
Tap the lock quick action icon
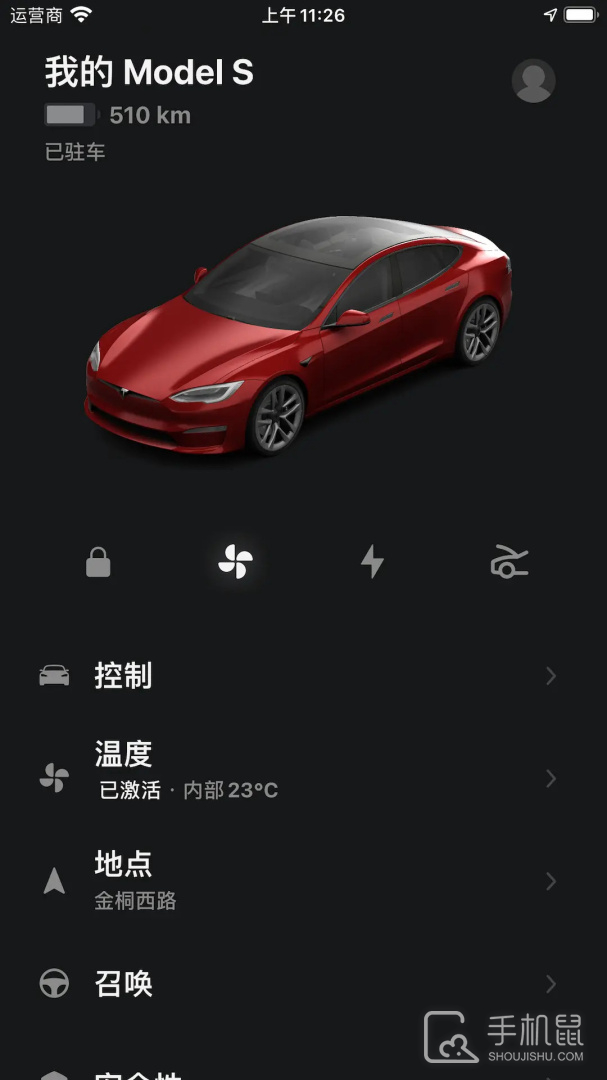coord(98,563)
